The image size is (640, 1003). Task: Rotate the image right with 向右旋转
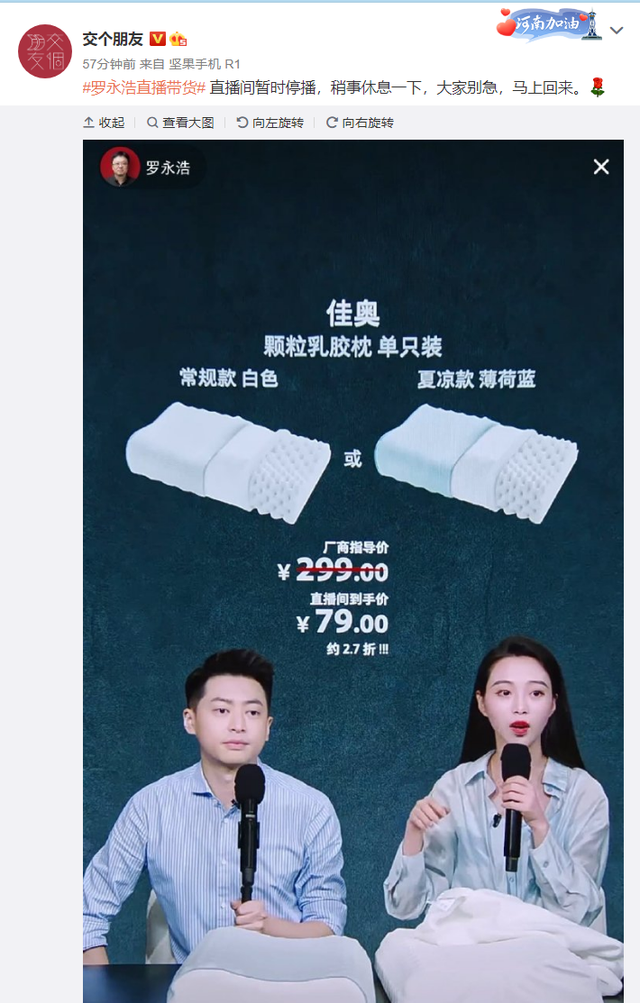click(x=360, y=123)
